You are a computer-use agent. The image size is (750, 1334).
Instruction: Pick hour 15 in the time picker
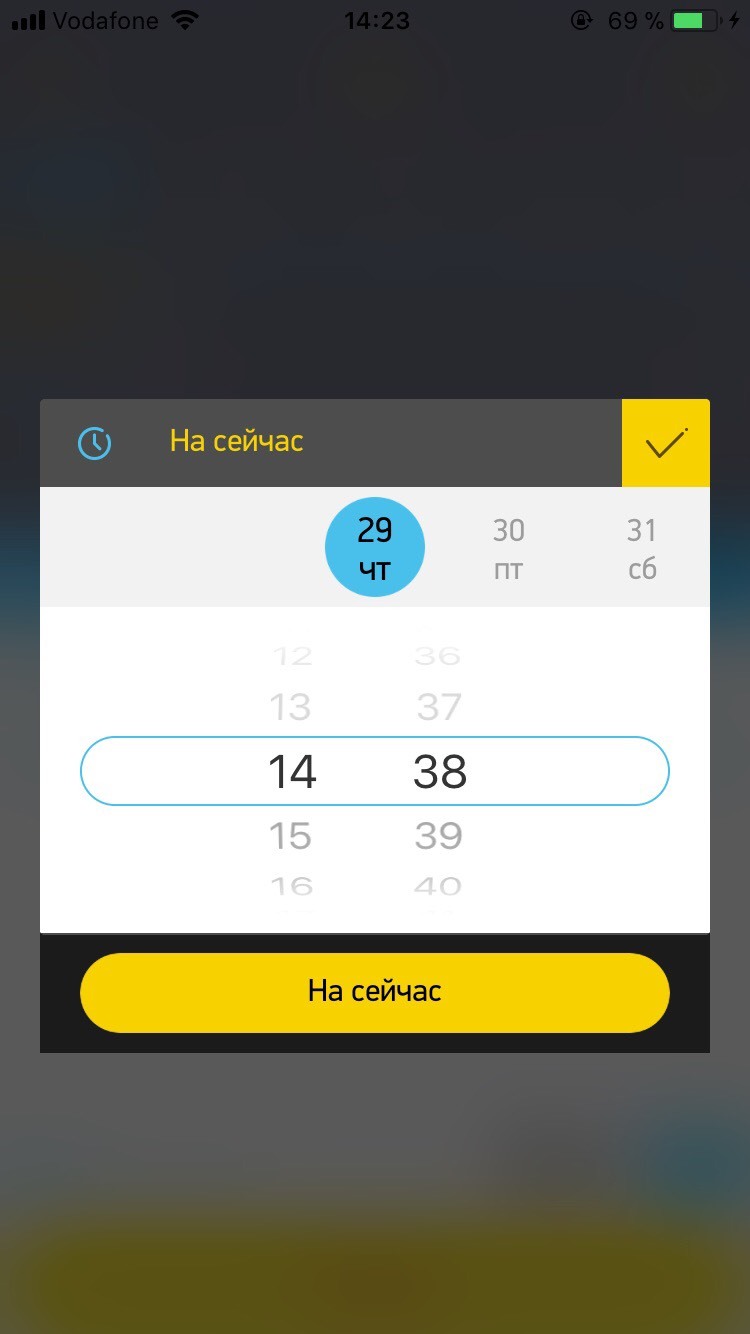291,836
